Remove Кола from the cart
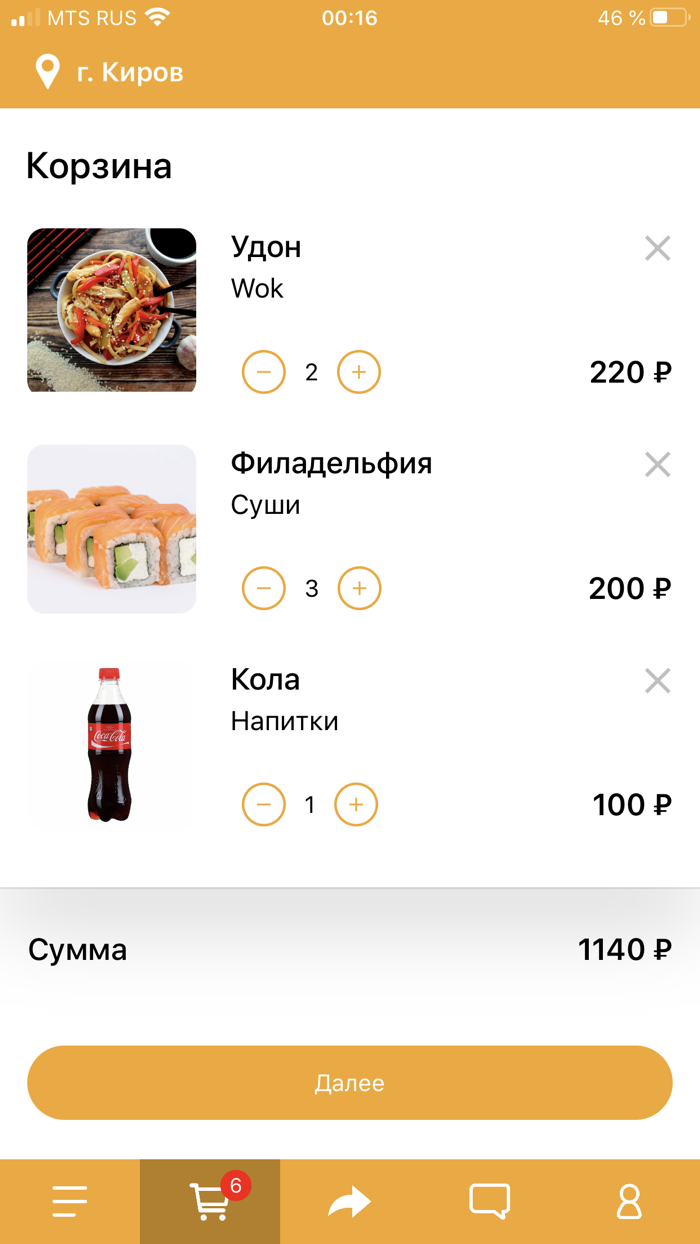700x1244 pixels. click(x=657, y=681)
